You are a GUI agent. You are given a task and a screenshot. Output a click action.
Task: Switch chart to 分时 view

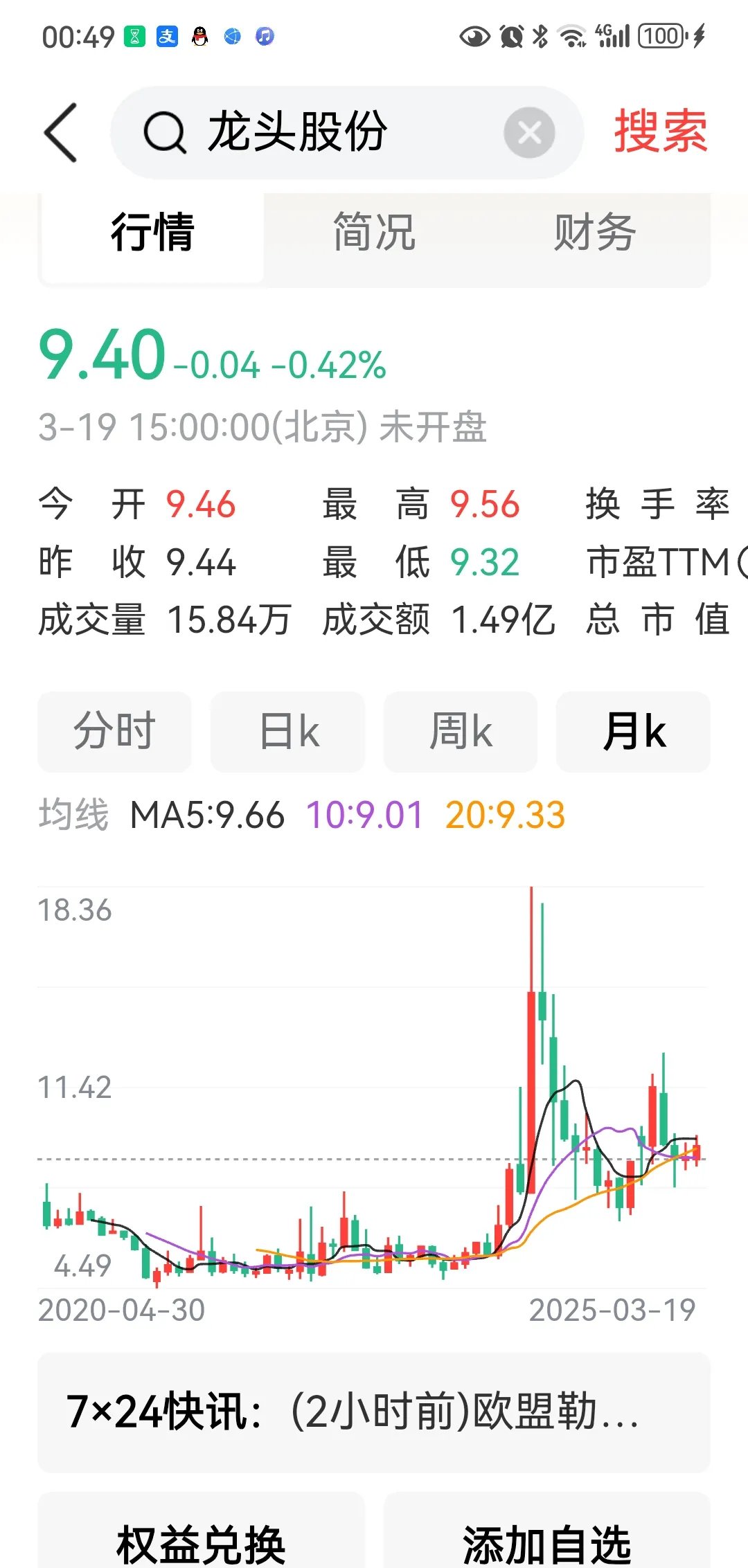pos(114,732)
